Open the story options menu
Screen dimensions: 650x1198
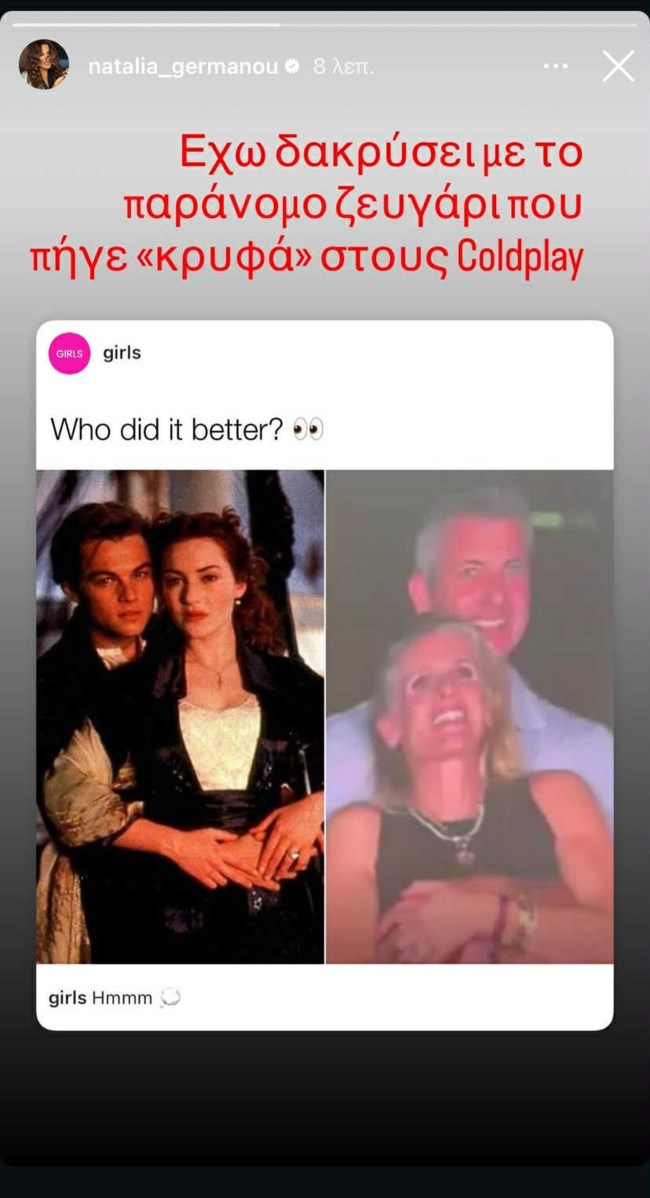point(555,67)
